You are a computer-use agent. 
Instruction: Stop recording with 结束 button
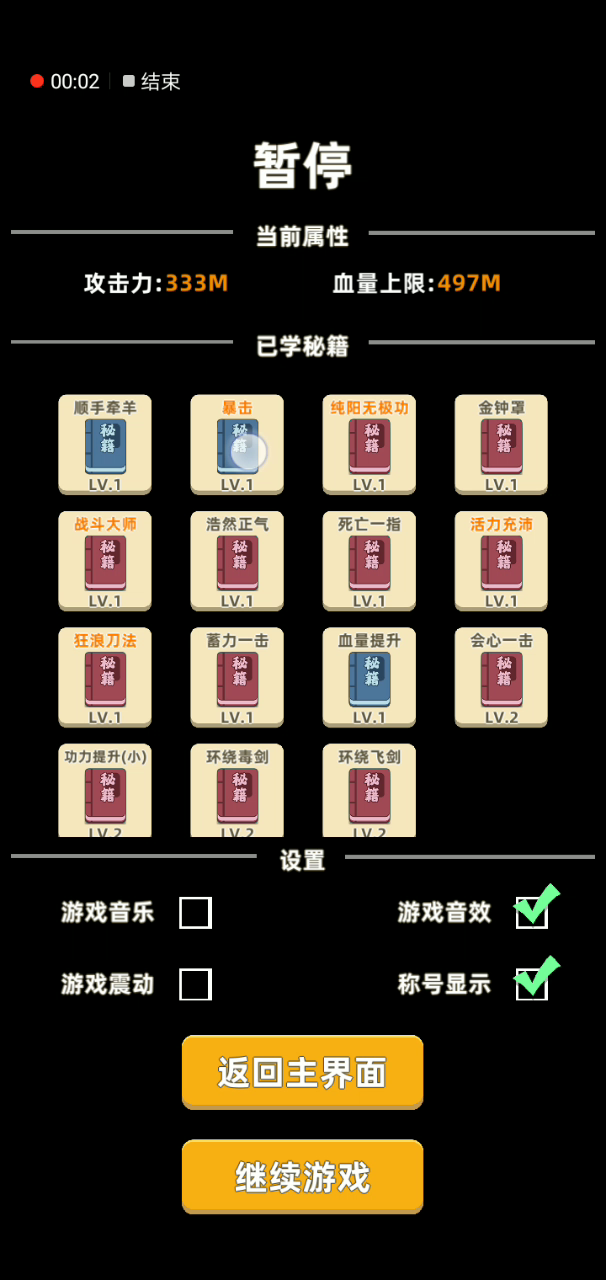coord(152,82)
